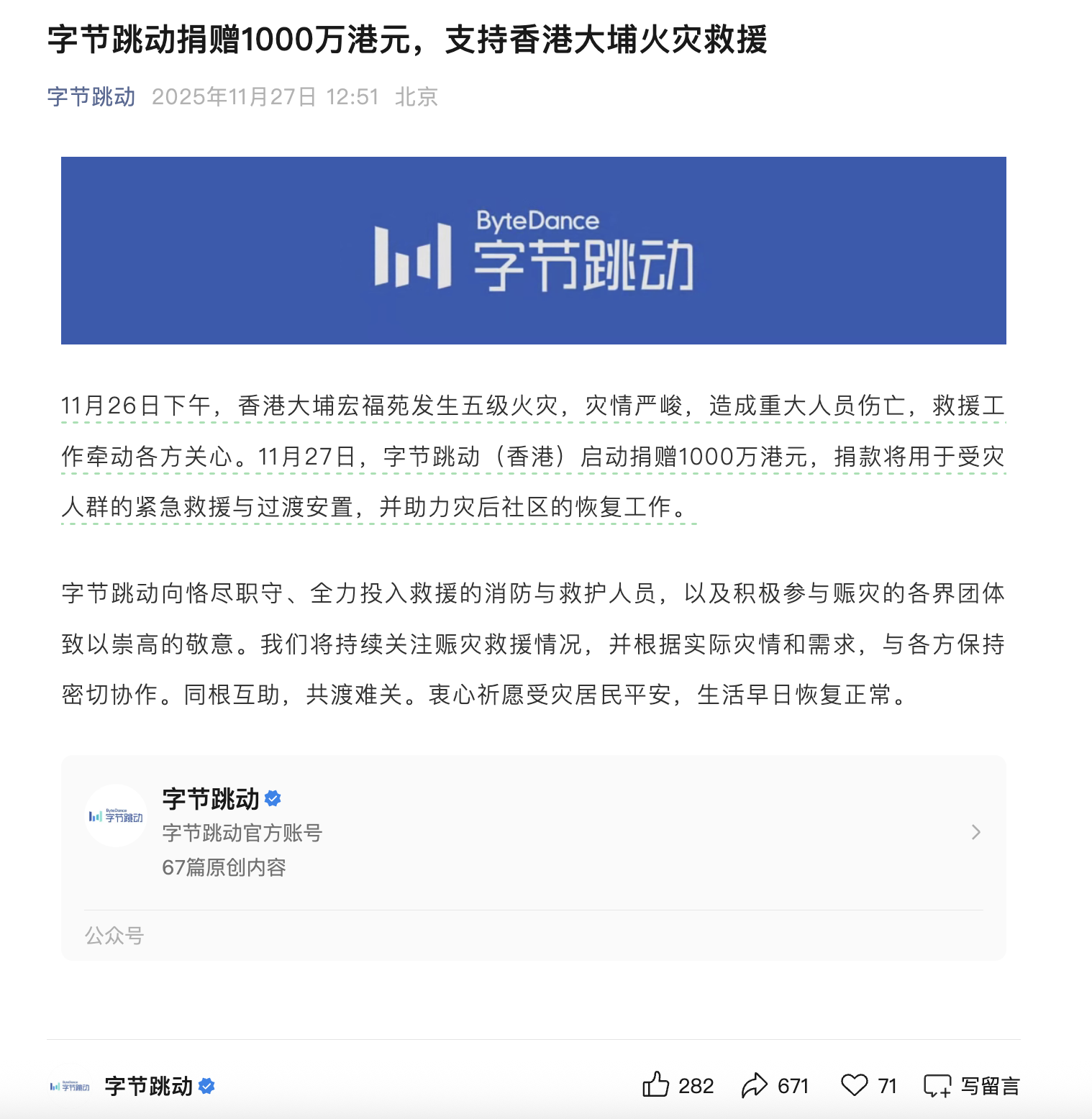Share this article
This screenshot has height=1119, width=1092.
(755, 1084)
